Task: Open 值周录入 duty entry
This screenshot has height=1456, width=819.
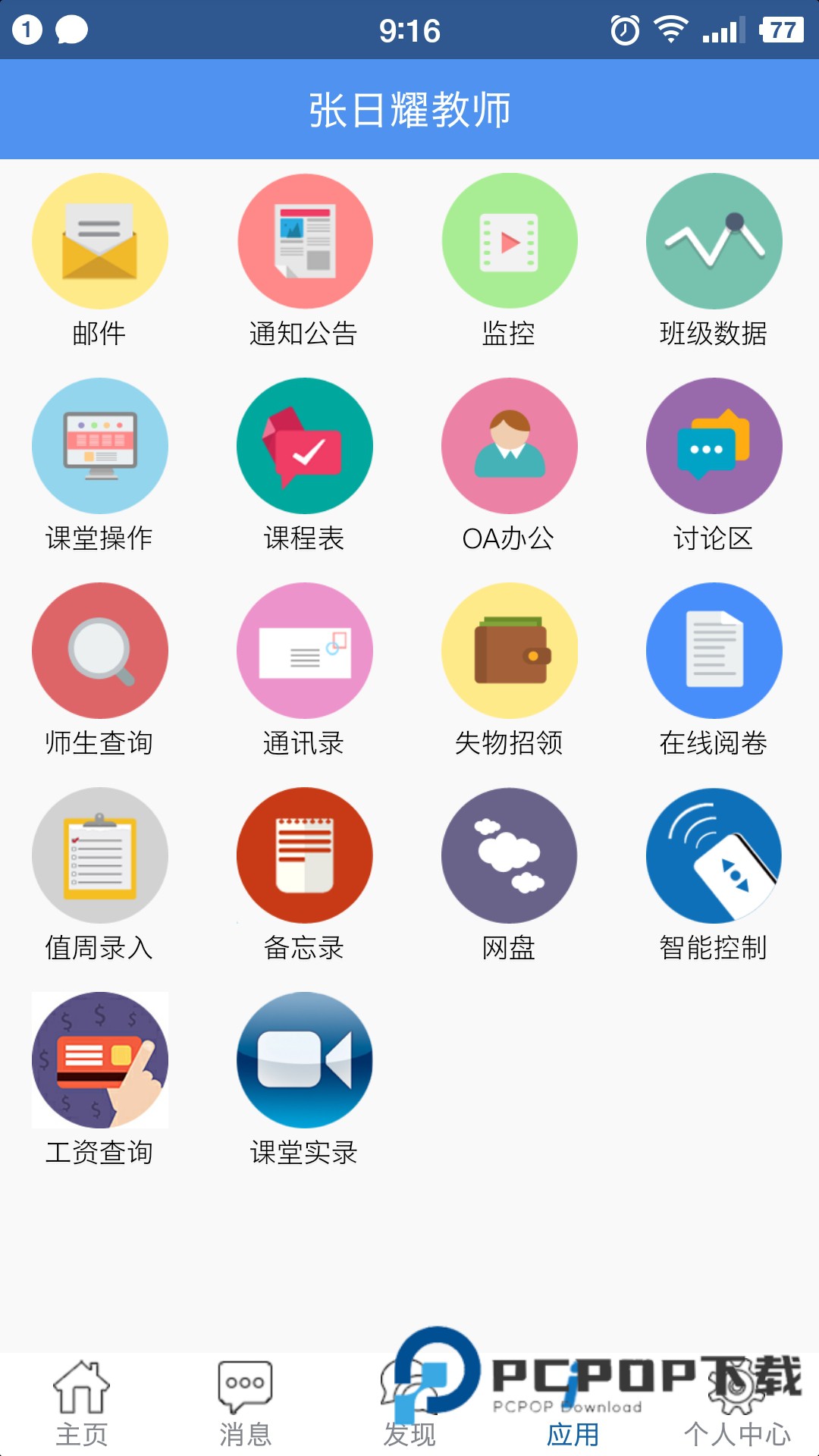Action: pyautogui.click(x=99, y=855)
